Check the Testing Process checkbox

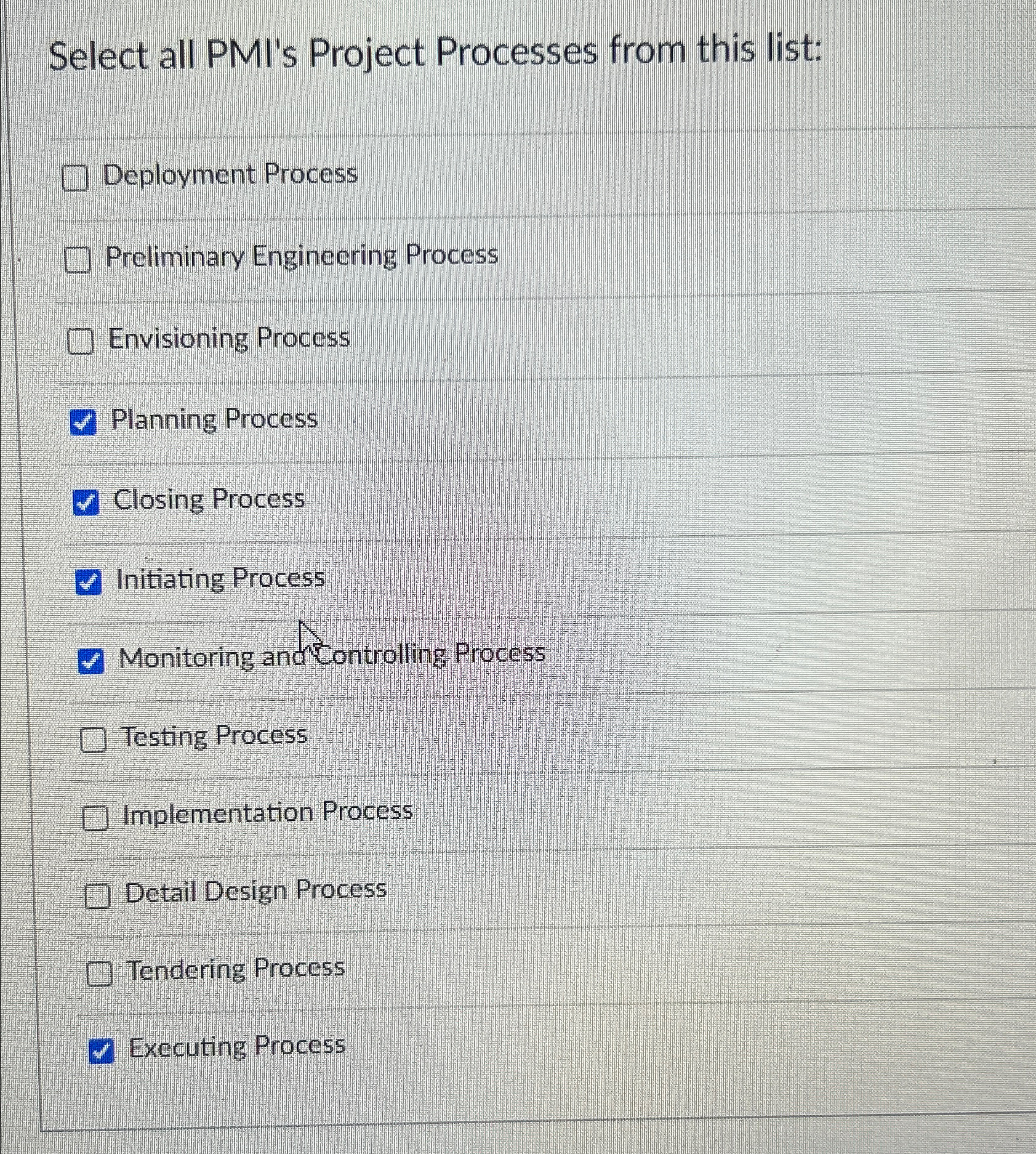coord(94,739)
